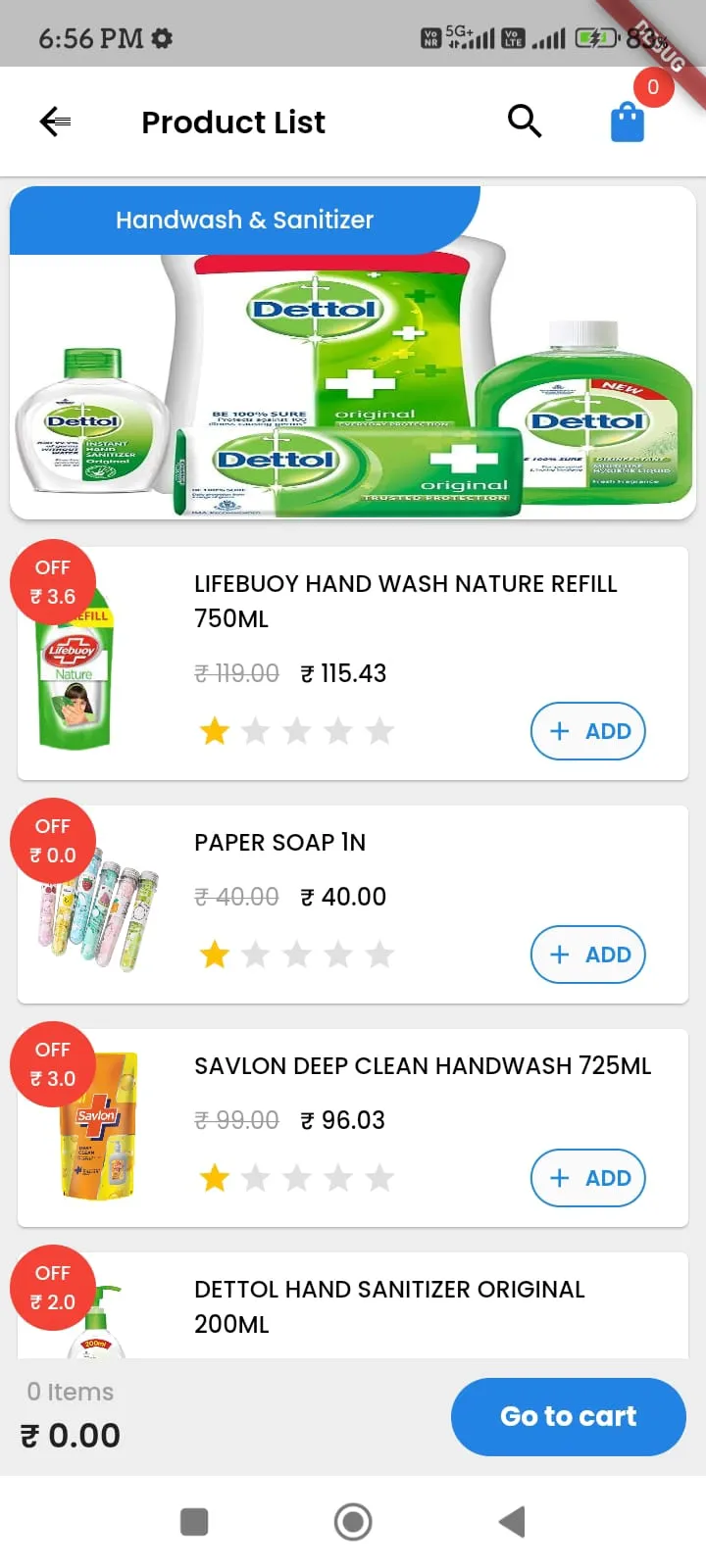
Task: Open the shopping bag cart icon
Action: tap(628, 123)
